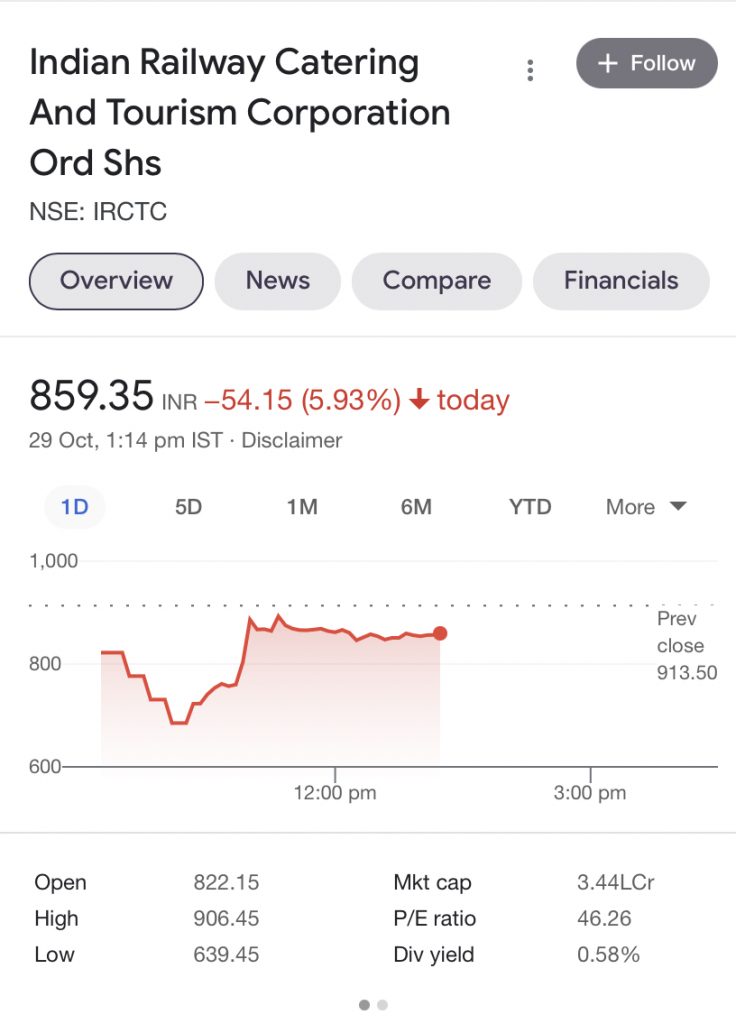This screenshot has width=736, height=1024.
Task: Open the Disclaimer link
Action: [292, 440]
